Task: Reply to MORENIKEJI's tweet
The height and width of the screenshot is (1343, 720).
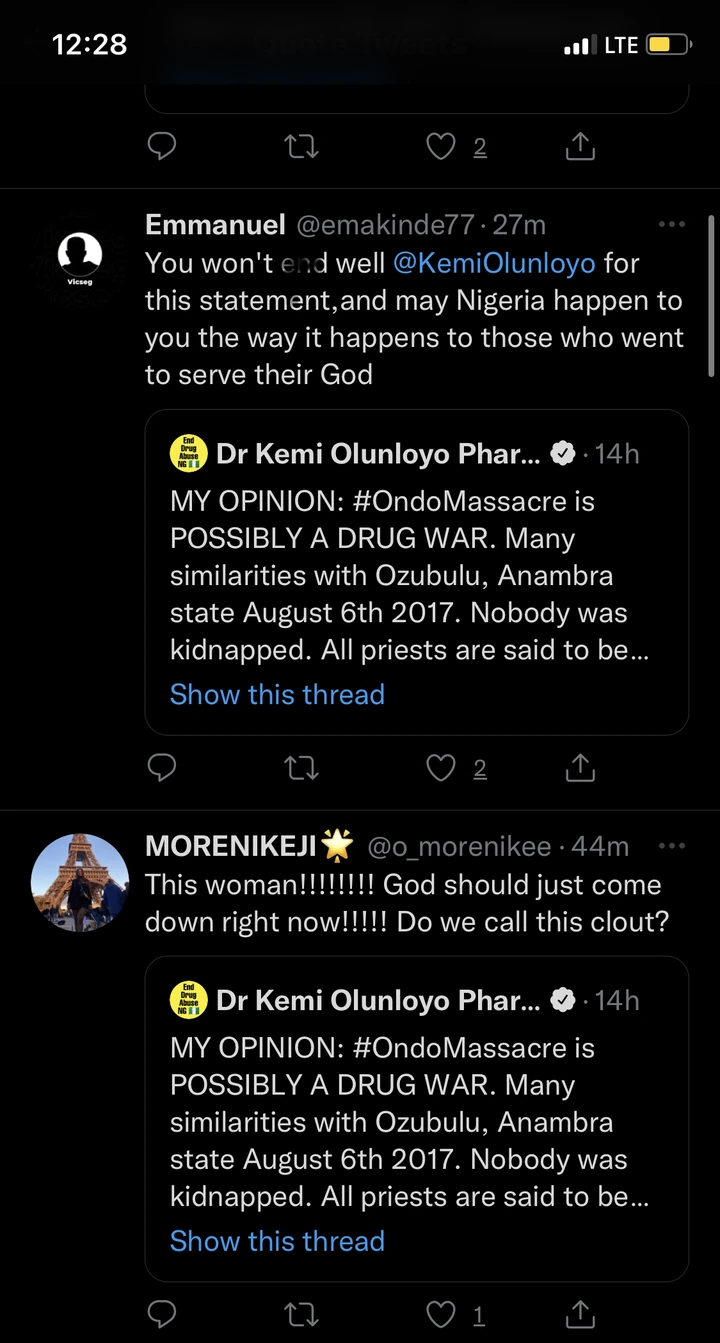Action: coord(162,1314)
